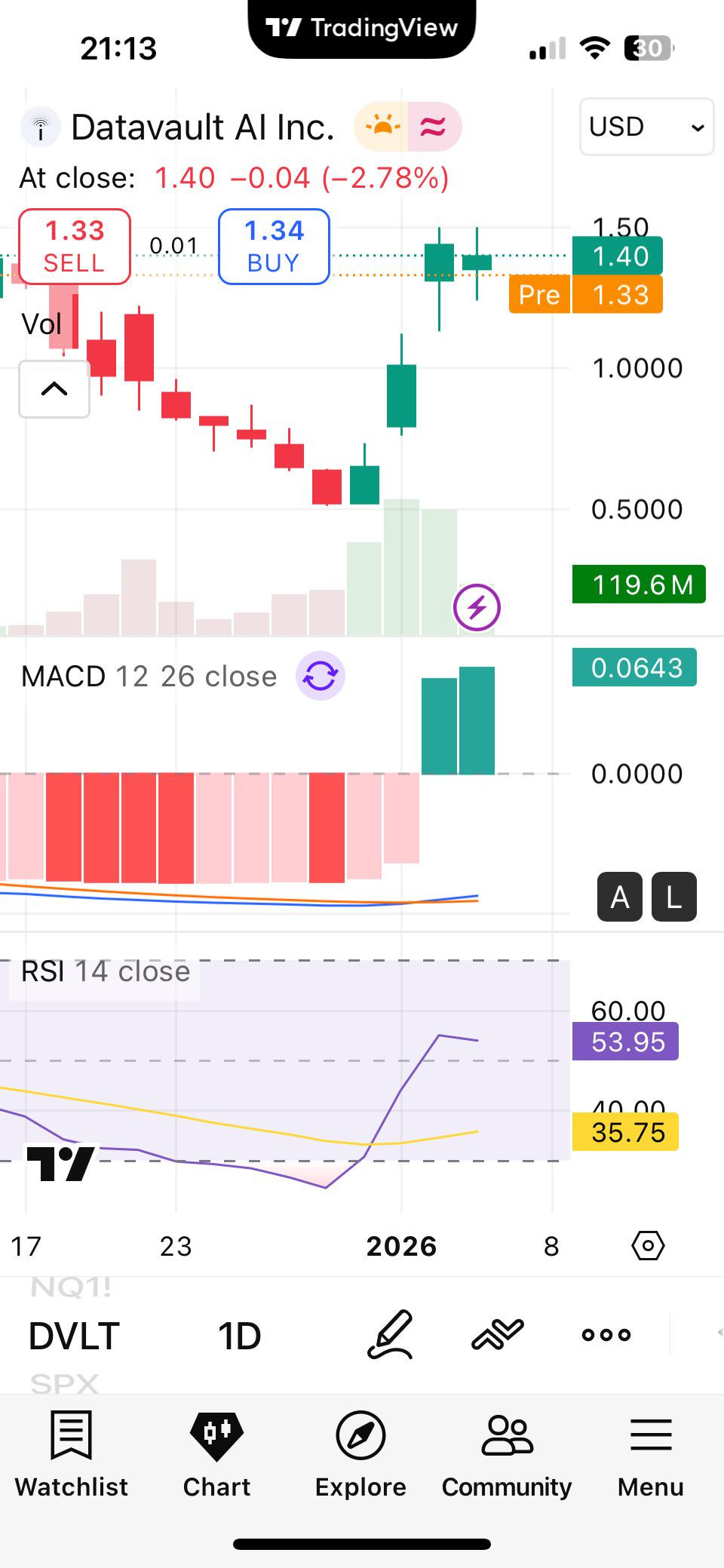Viewport: 724px width, 1568px height.
Task: Open the Menu tab
Action: coord(651,1455)
